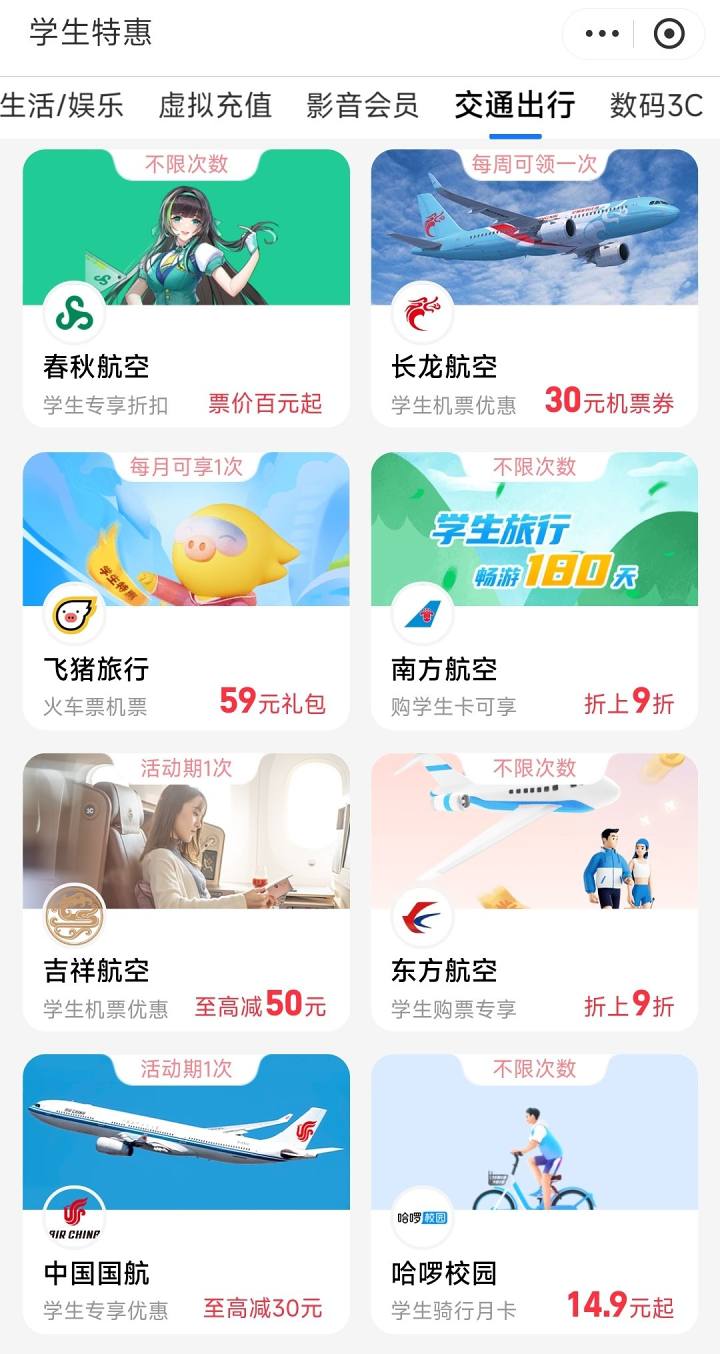This screenshot has width=720, height=1354.
Task: Select the 影音会员 tab
Action: tap(362, 105)
